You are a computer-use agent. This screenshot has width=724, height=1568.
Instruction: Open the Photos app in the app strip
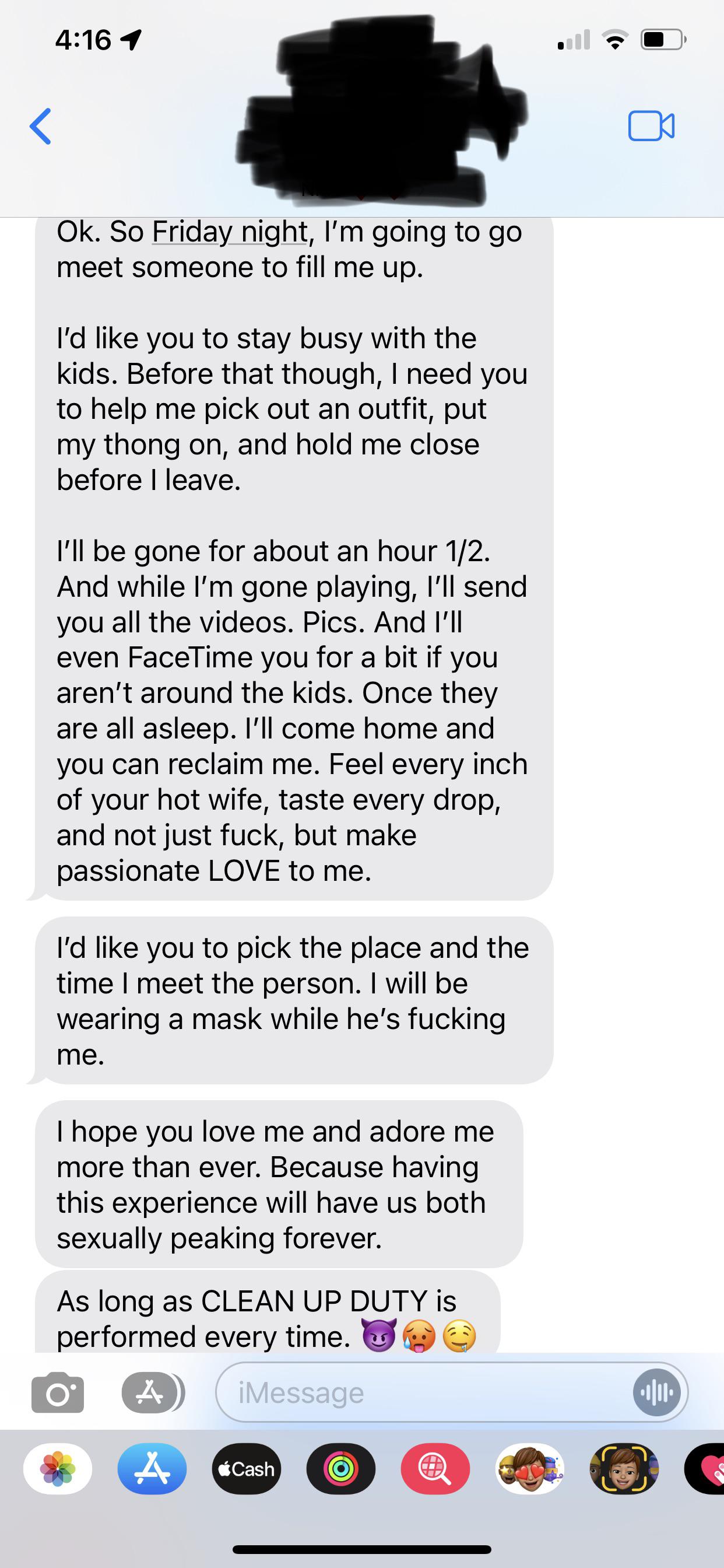58,1469
